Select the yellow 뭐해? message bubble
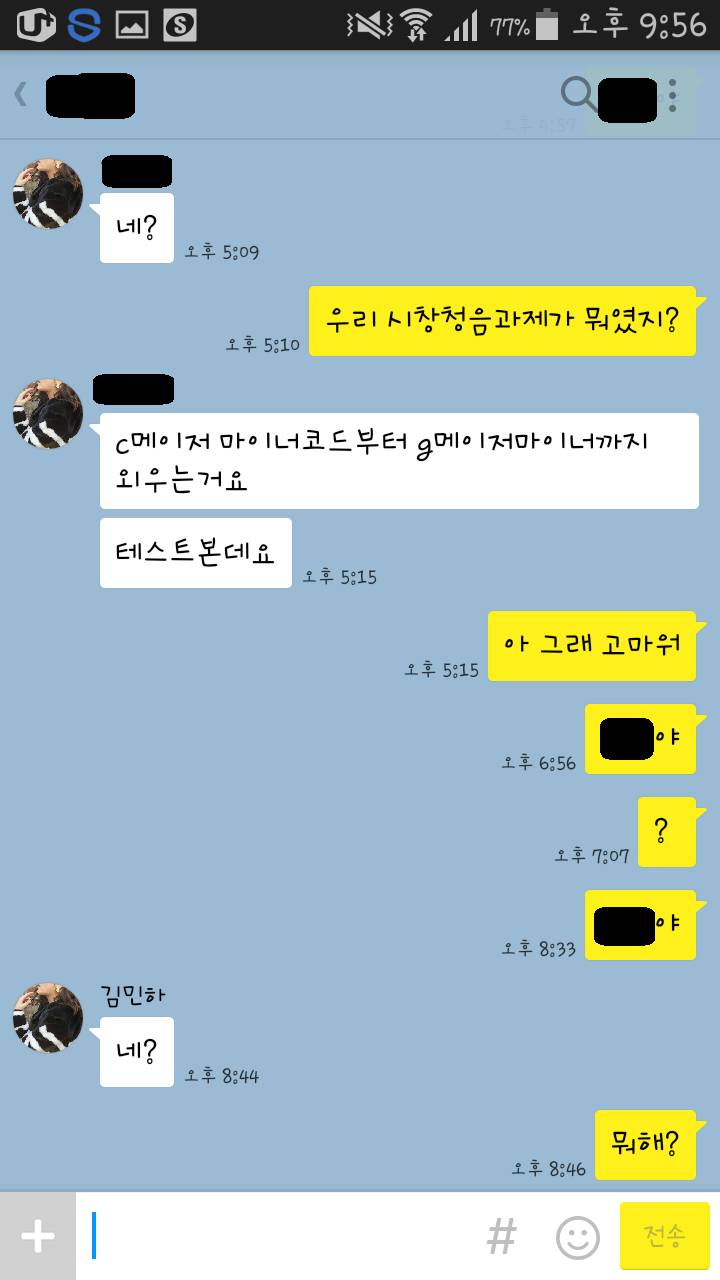This screenshot has height=1280, width=720. click(646, 1145)
